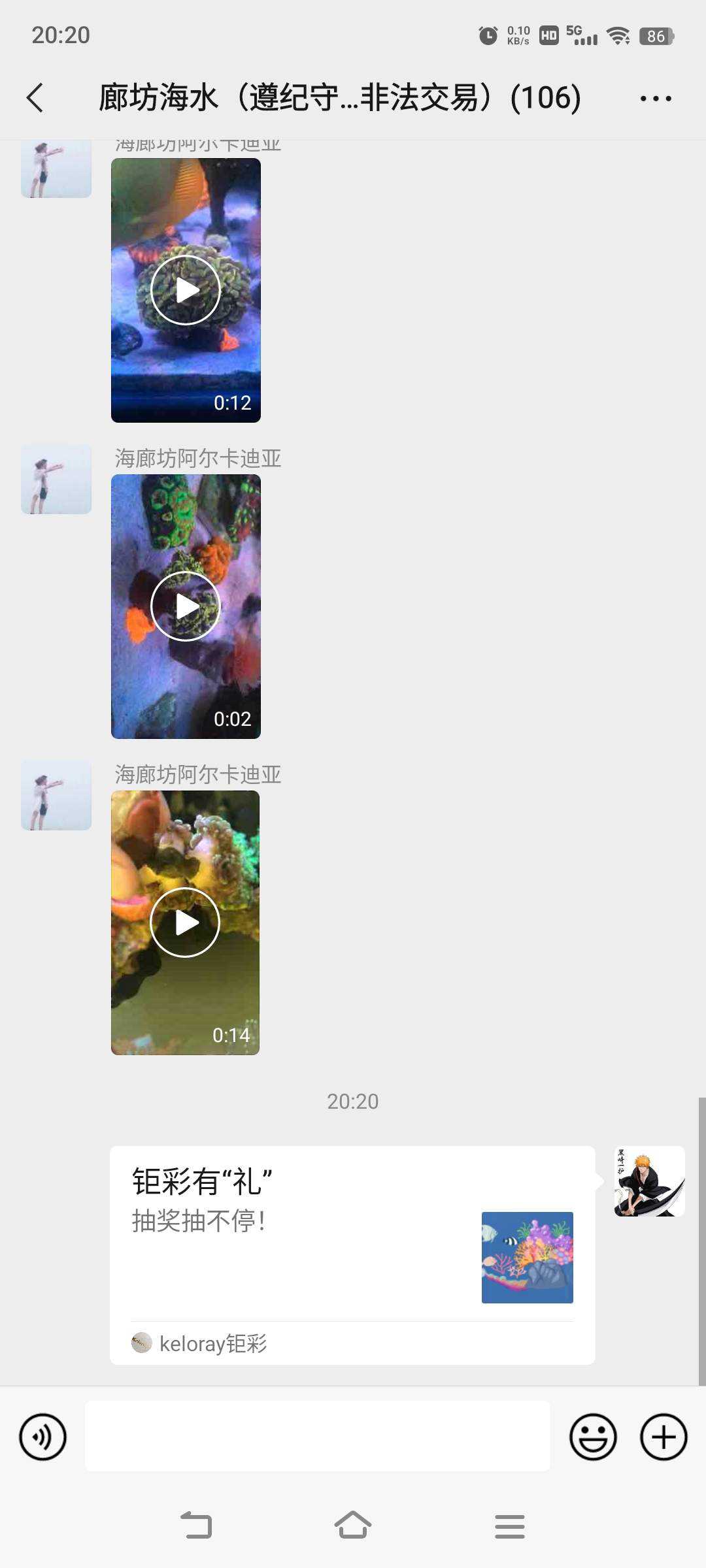Open the plus attachments menu
Viewport: 706px width, 1568px height.
pyautogui.click(x=663, y=1437)
